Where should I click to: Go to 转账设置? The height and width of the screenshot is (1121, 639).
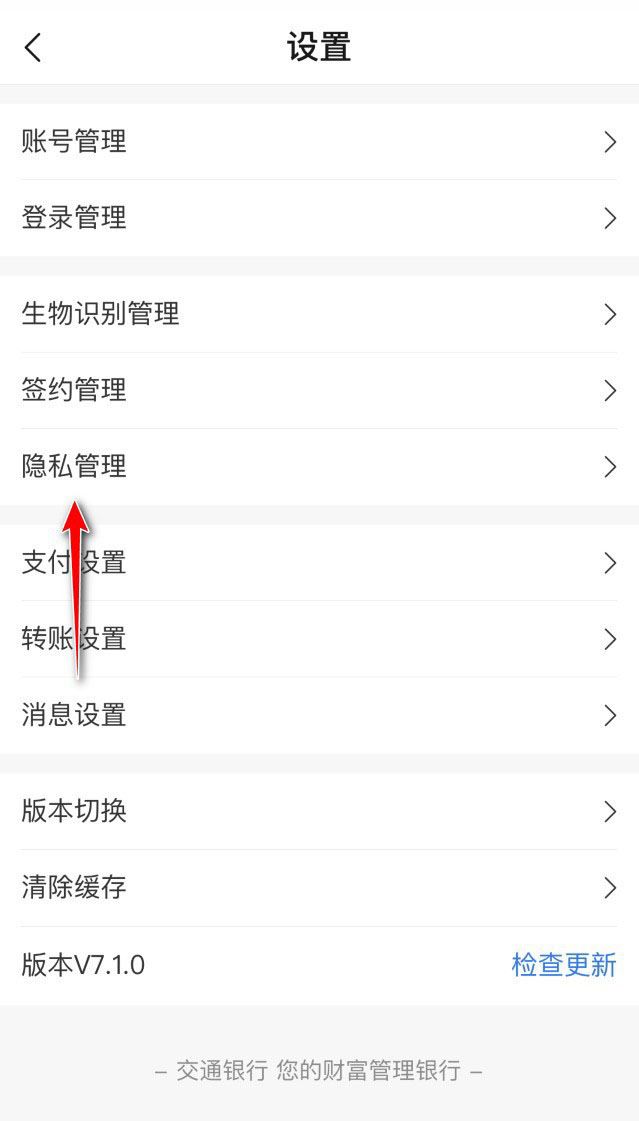[x=319, y=638]
